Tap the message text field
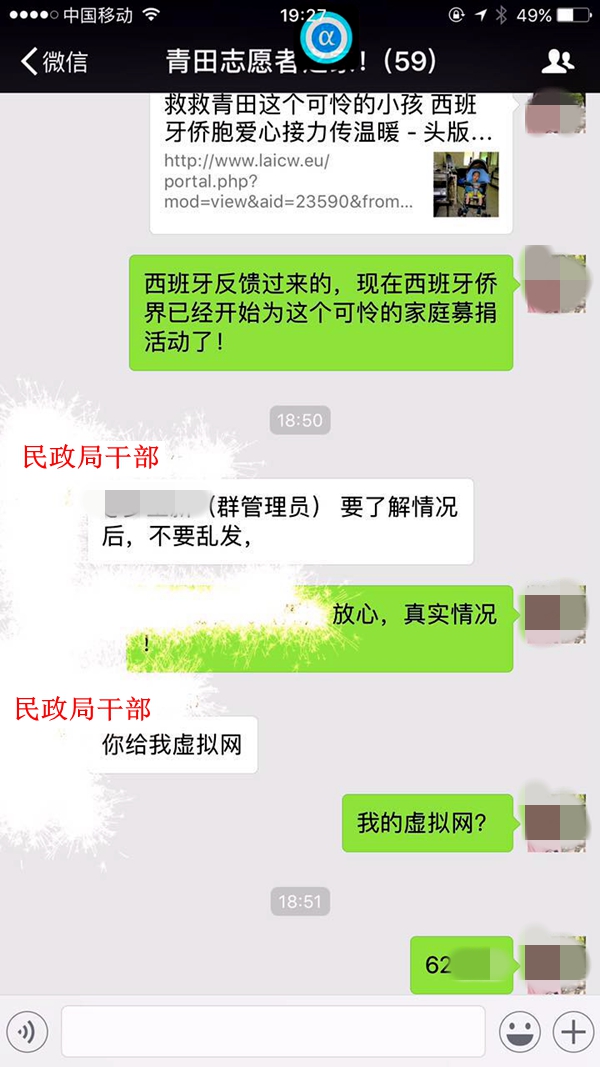 pos(273,1032)
